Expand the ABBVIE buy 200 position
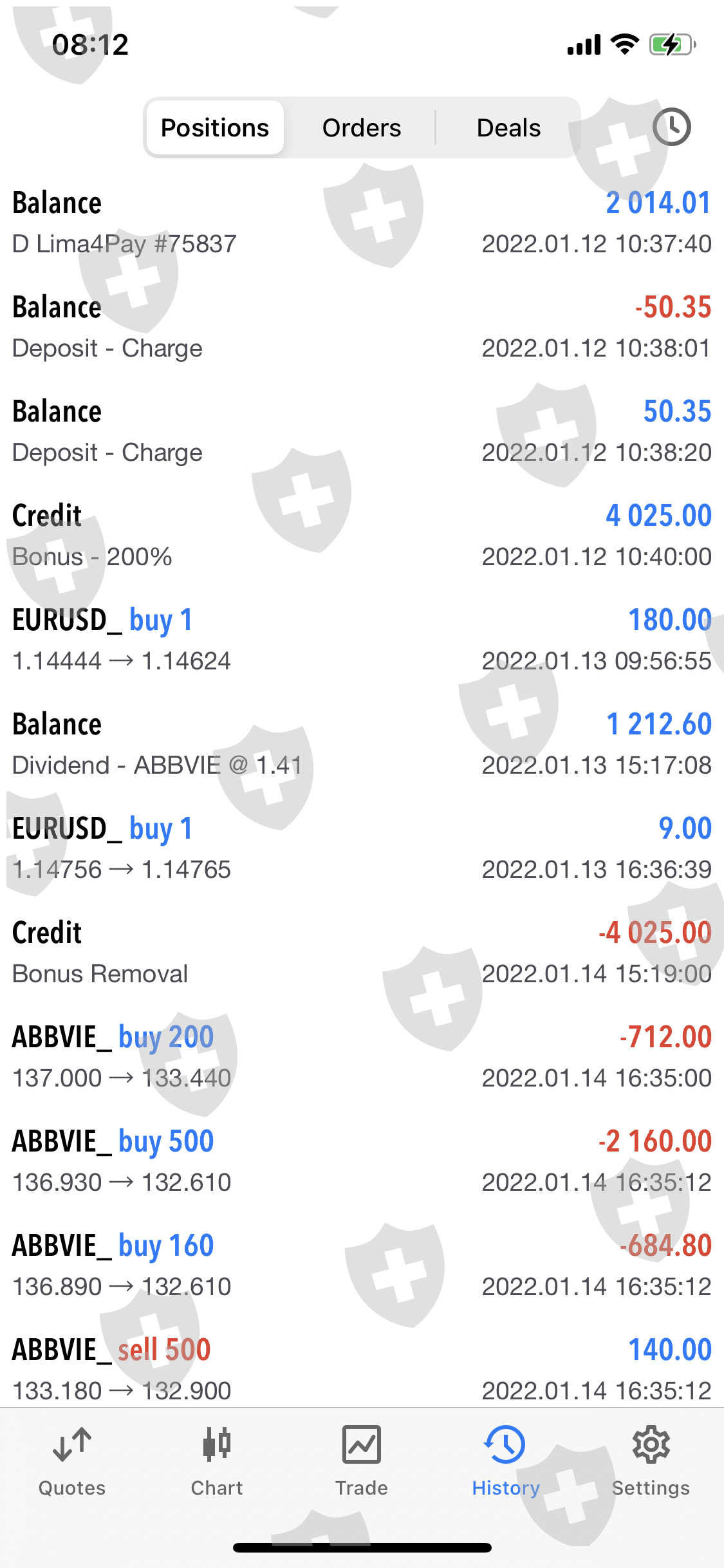724x1568 pixels. pyautogui.click(x=362, y=1057)
